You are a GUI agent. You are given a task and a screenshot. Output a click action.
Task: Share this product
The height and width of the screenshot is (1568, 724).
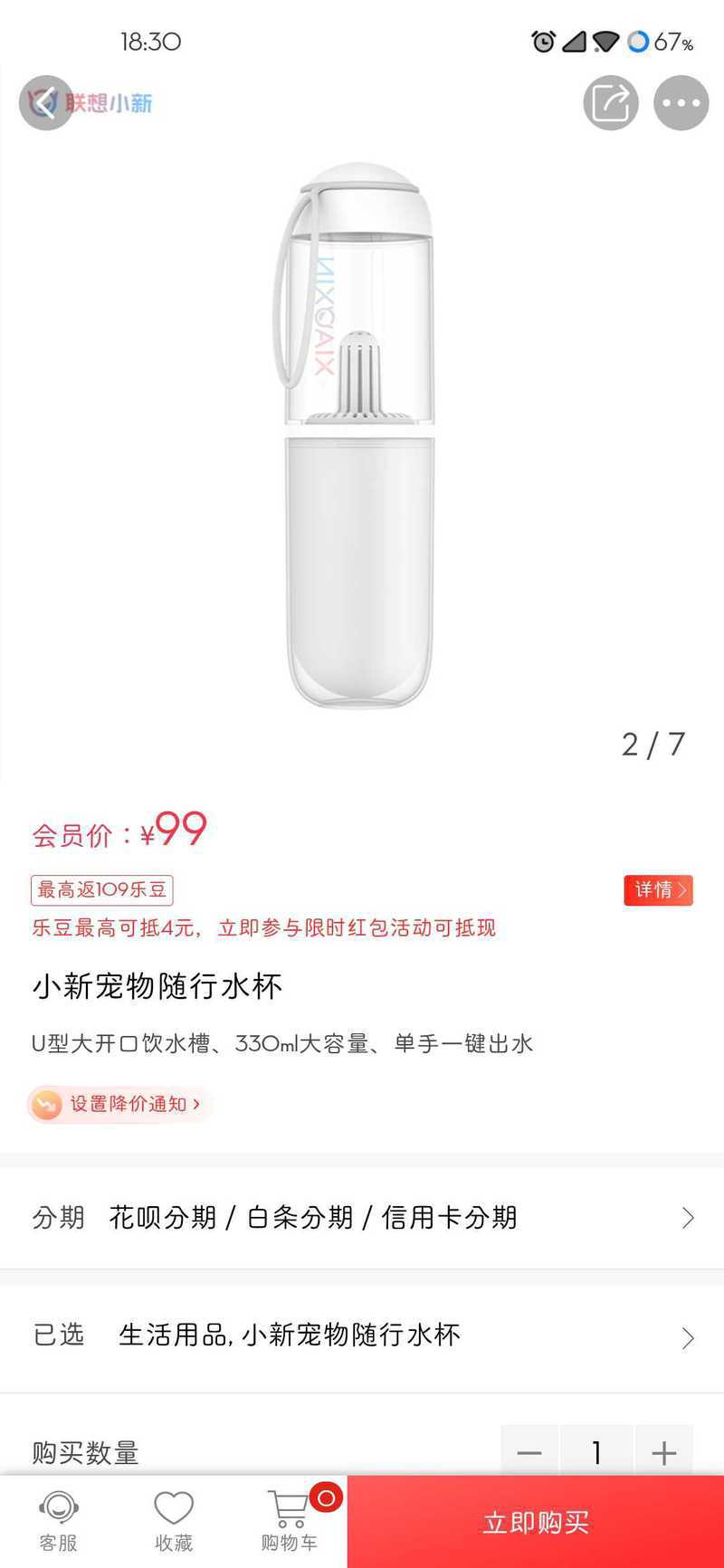610,102
